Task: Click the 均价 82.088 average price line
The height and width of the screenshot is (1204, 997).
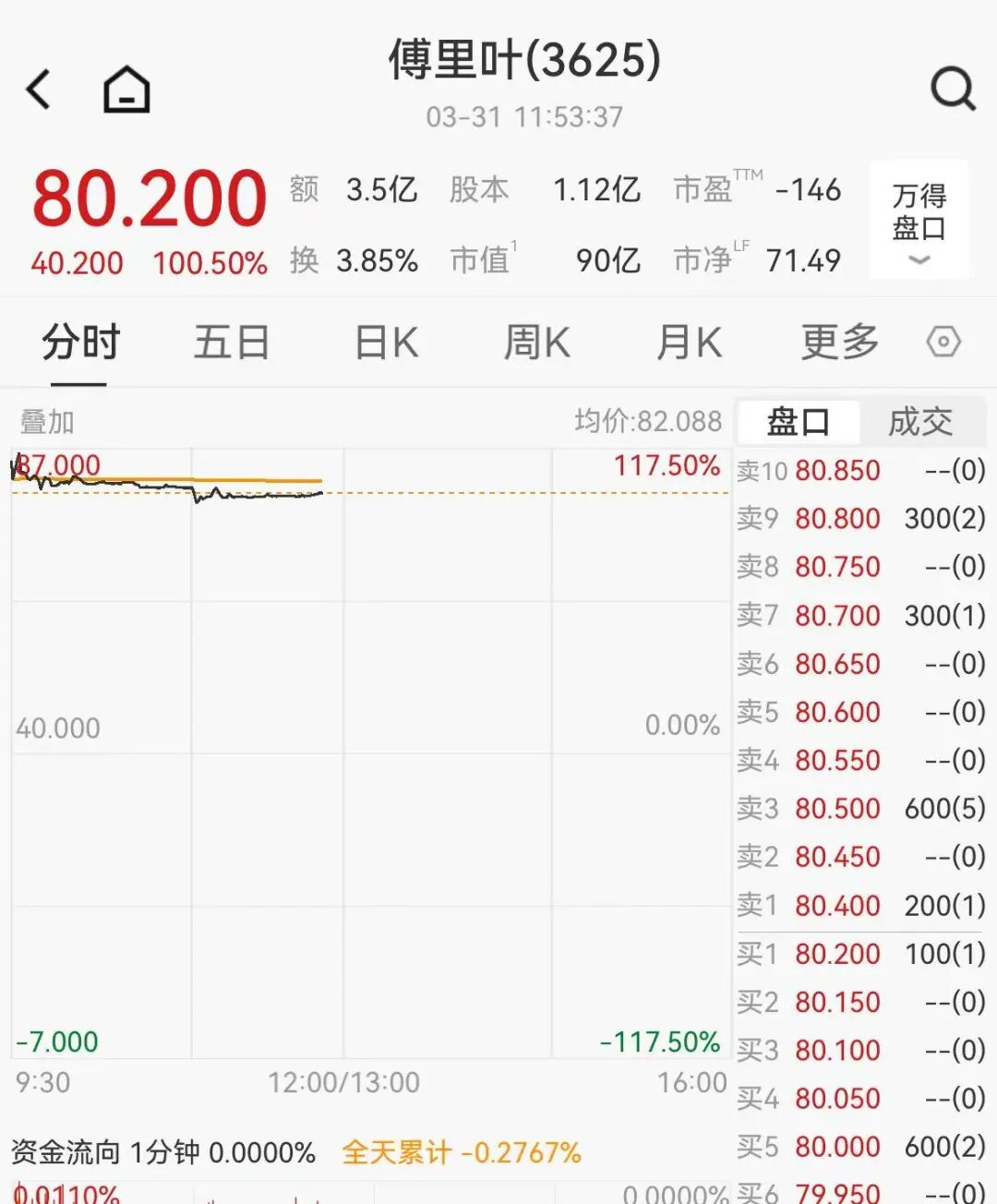Action: pos(646,421)
